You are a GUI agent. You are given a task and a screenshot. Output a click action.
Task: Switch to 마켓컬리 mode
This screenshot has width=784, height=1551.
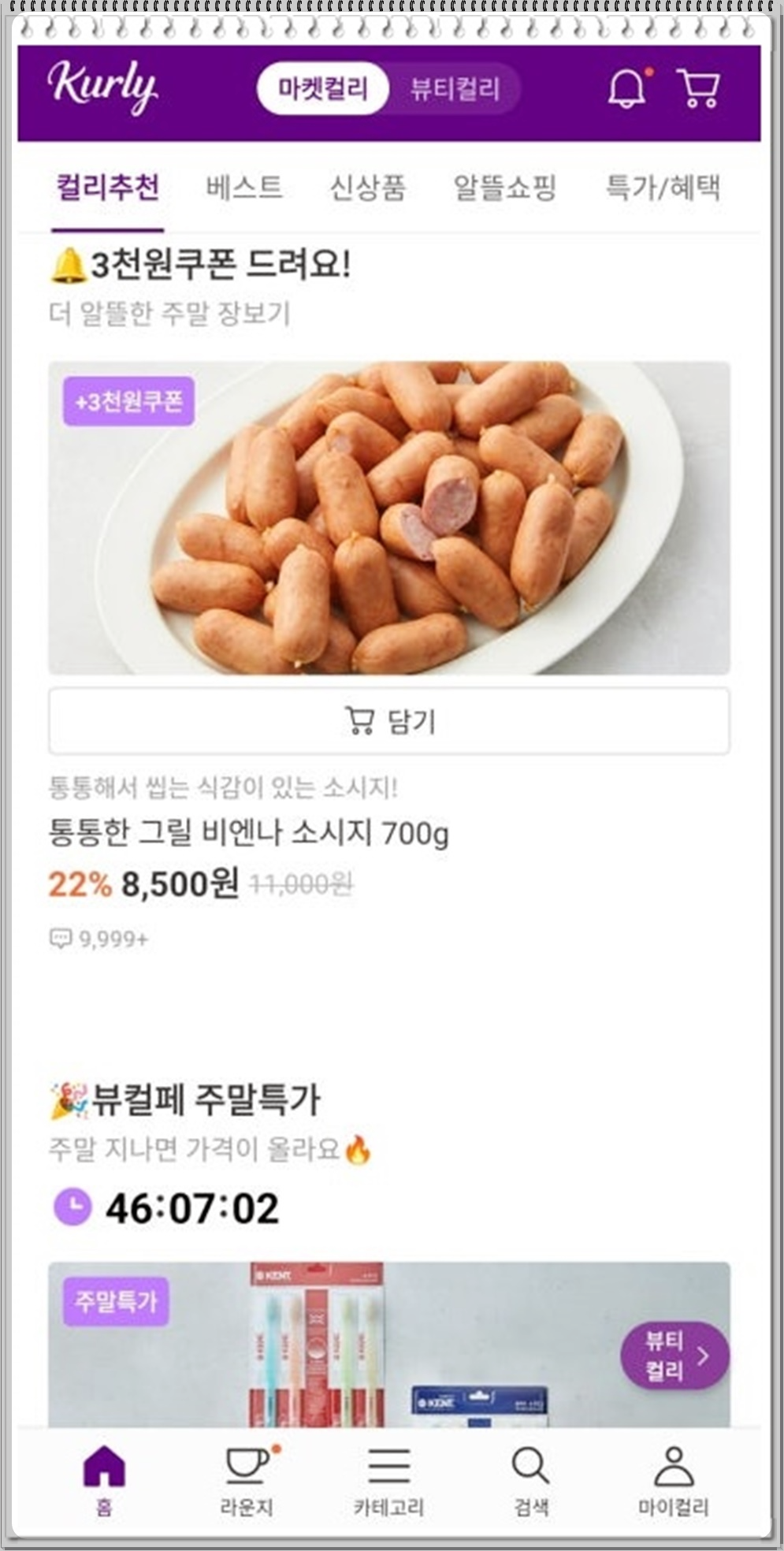(323, 88)
